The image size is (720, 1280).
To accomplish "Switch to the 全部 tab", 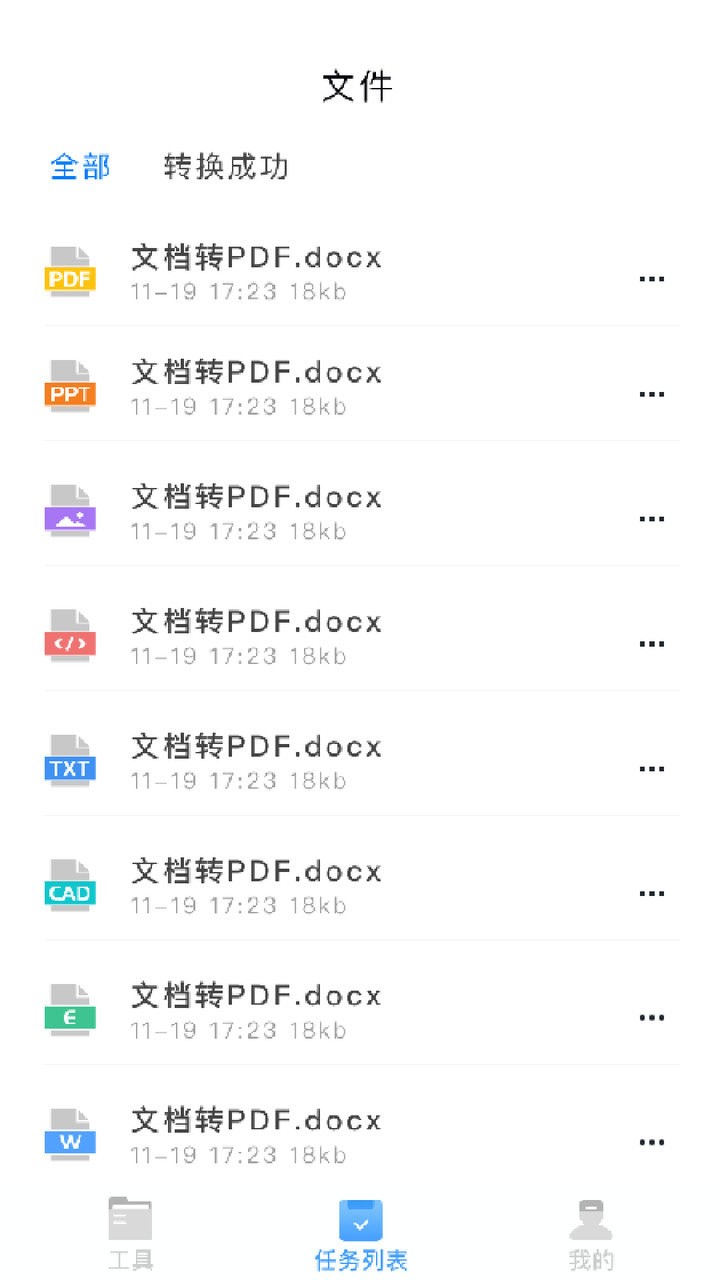I will (x=80, y=167).
